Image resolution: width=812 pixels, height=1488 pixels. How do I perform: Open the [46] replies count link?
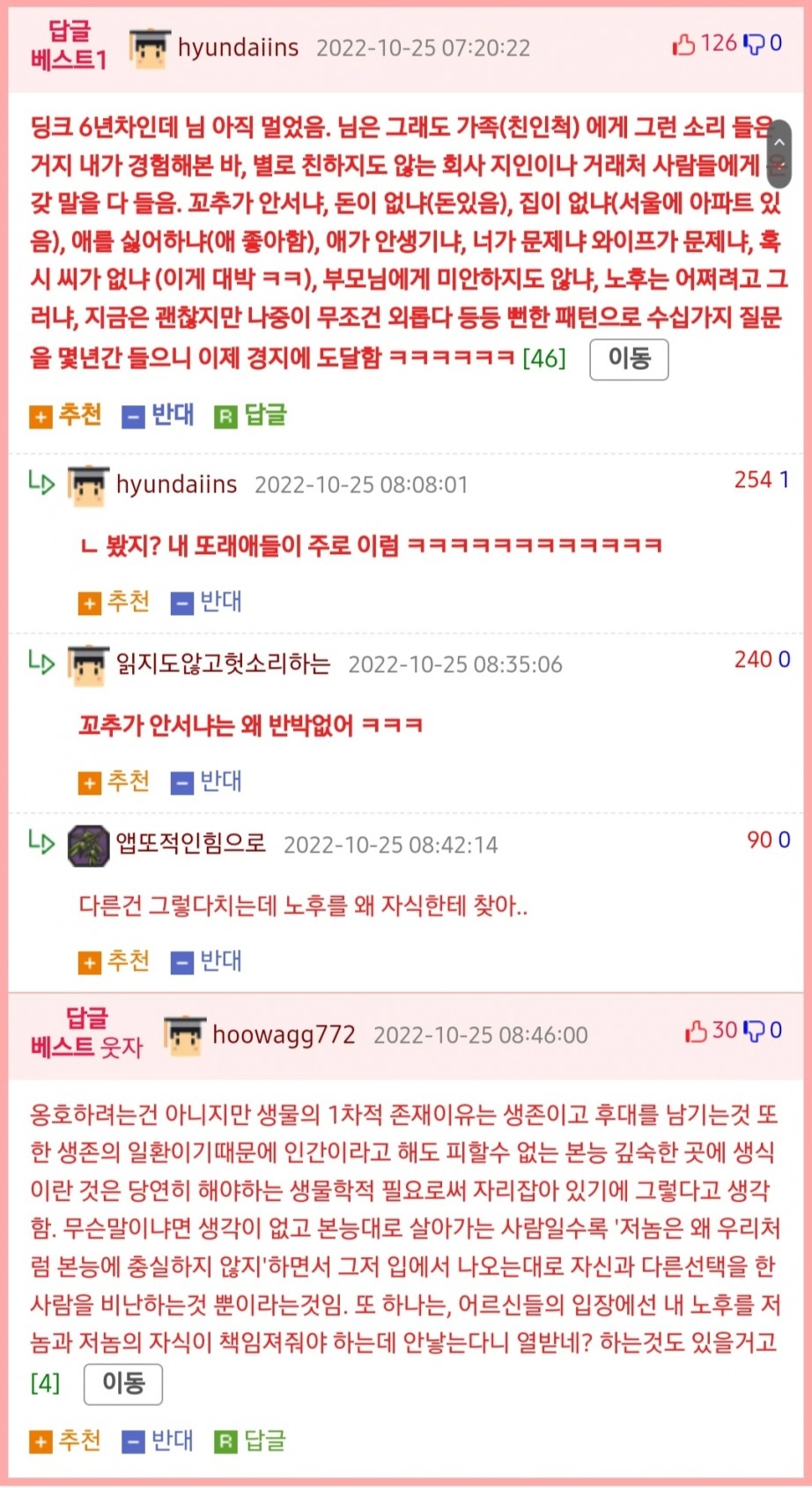543,359
